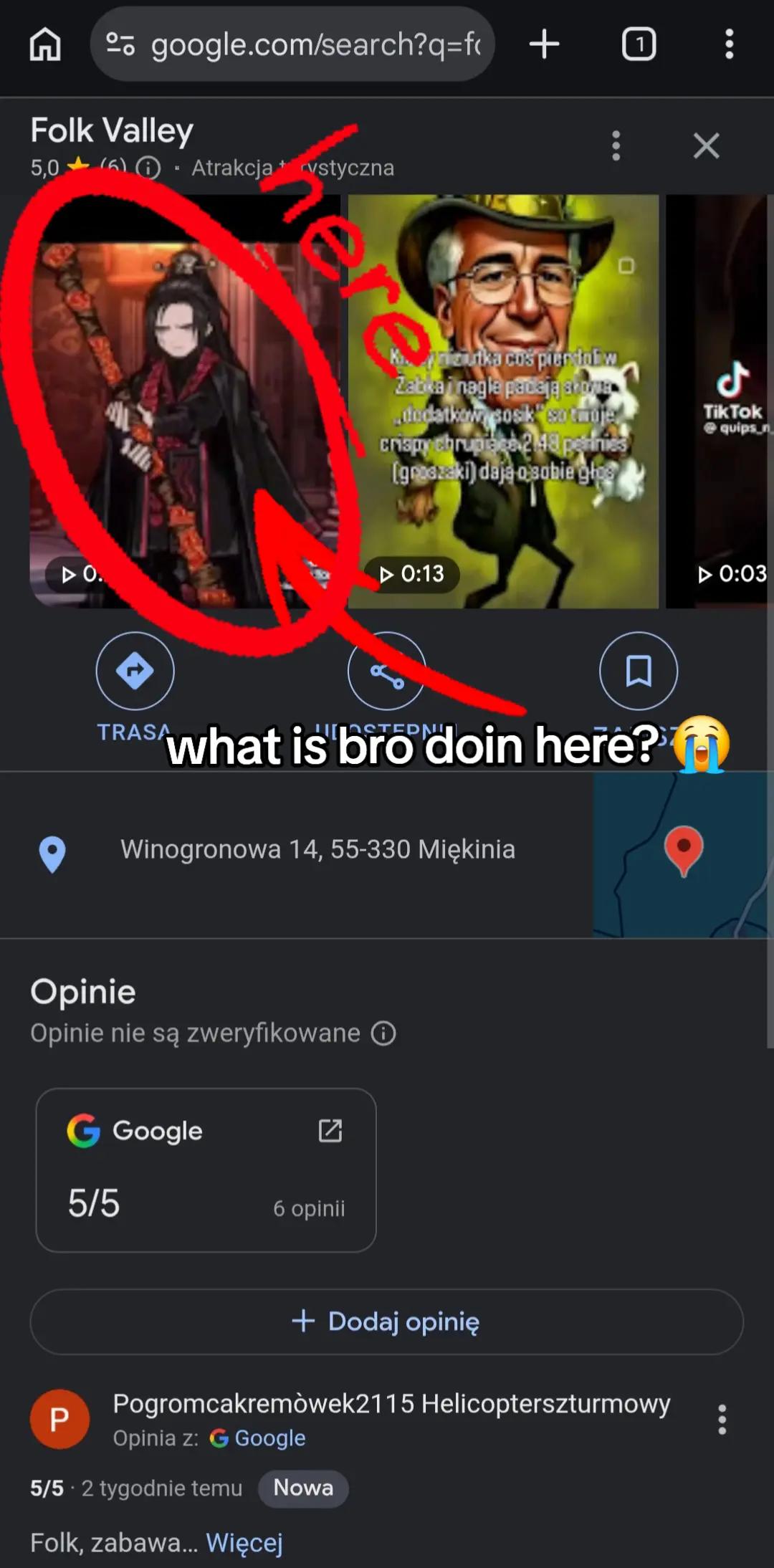774x1568 pixels.
Task: Open the Google 5/5 reviews card
Action: click(x=206, y=1170)
